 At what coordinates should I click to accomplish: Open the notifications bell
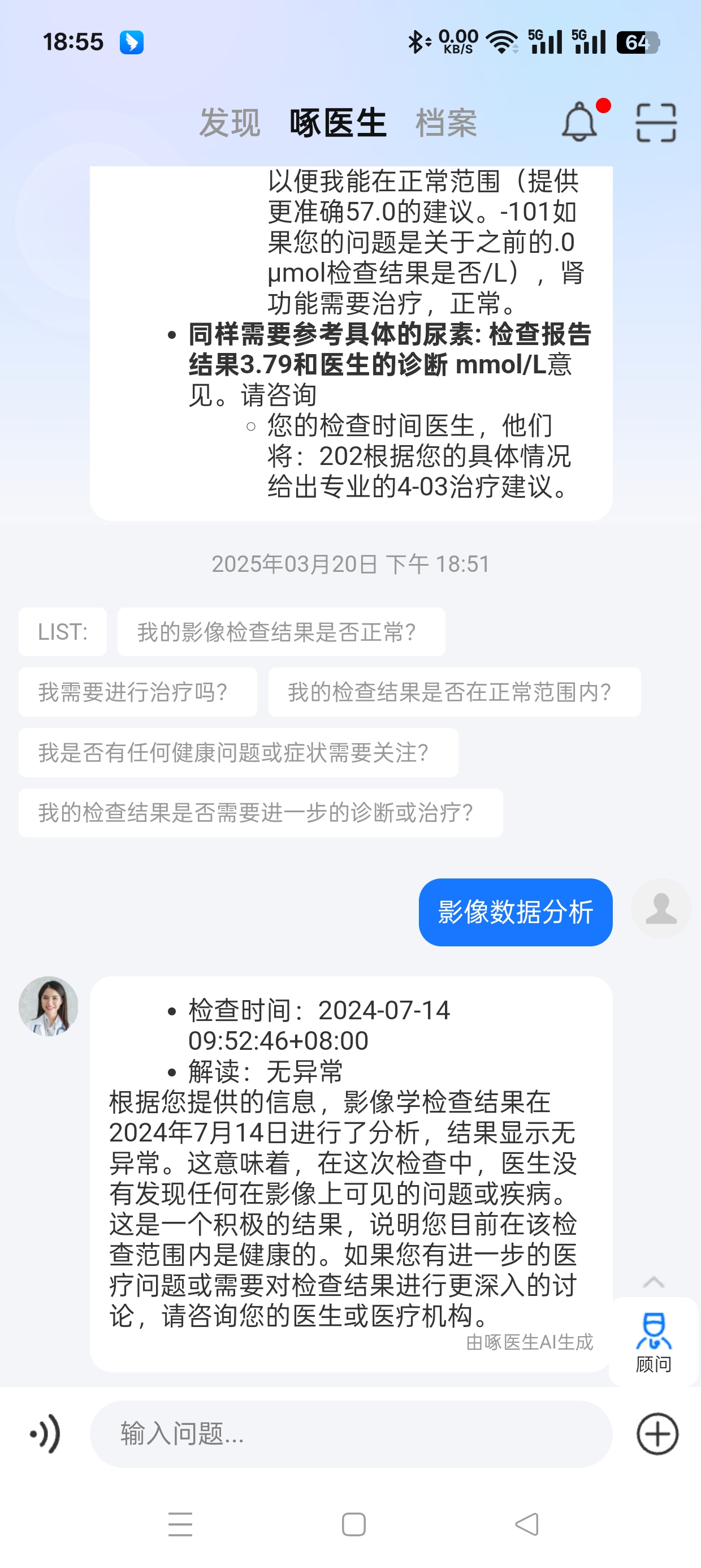(579, 122)
